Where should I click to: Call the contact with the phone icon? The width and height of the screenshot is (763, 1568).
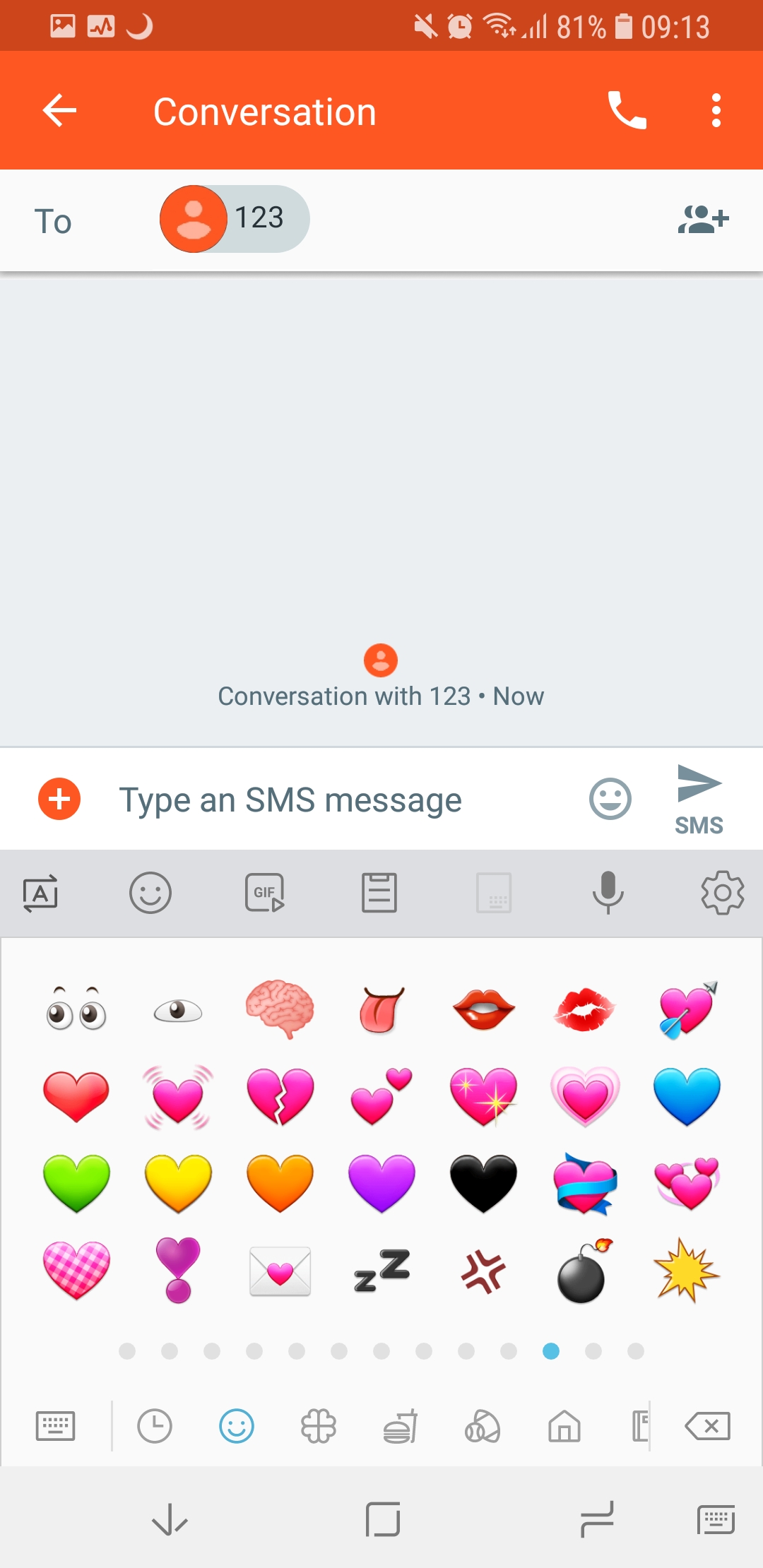tap(627, 111)
